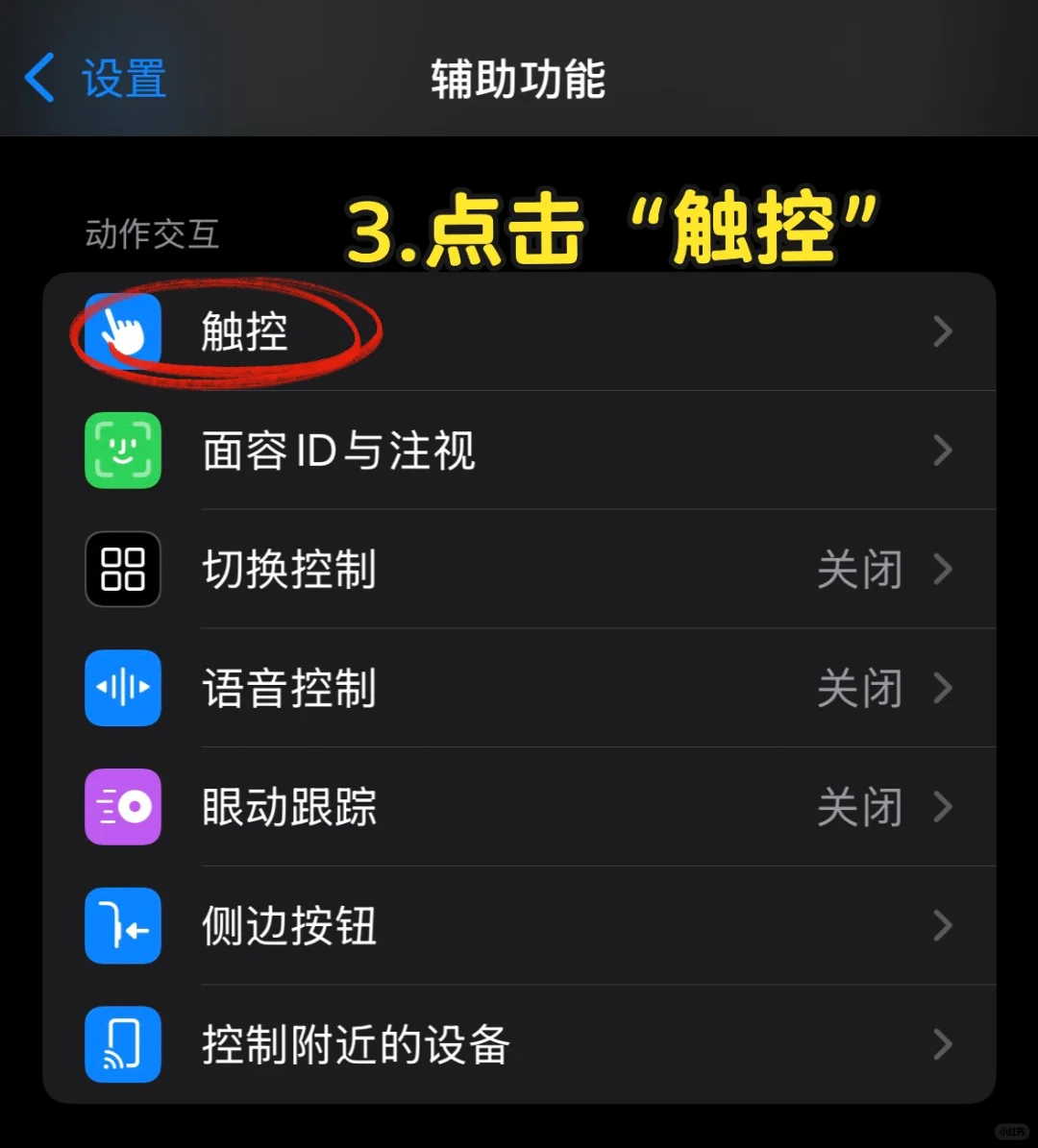Tap the blue back arrow chevron
This screenshot has height=1148, width=1038.
point(38,79)
